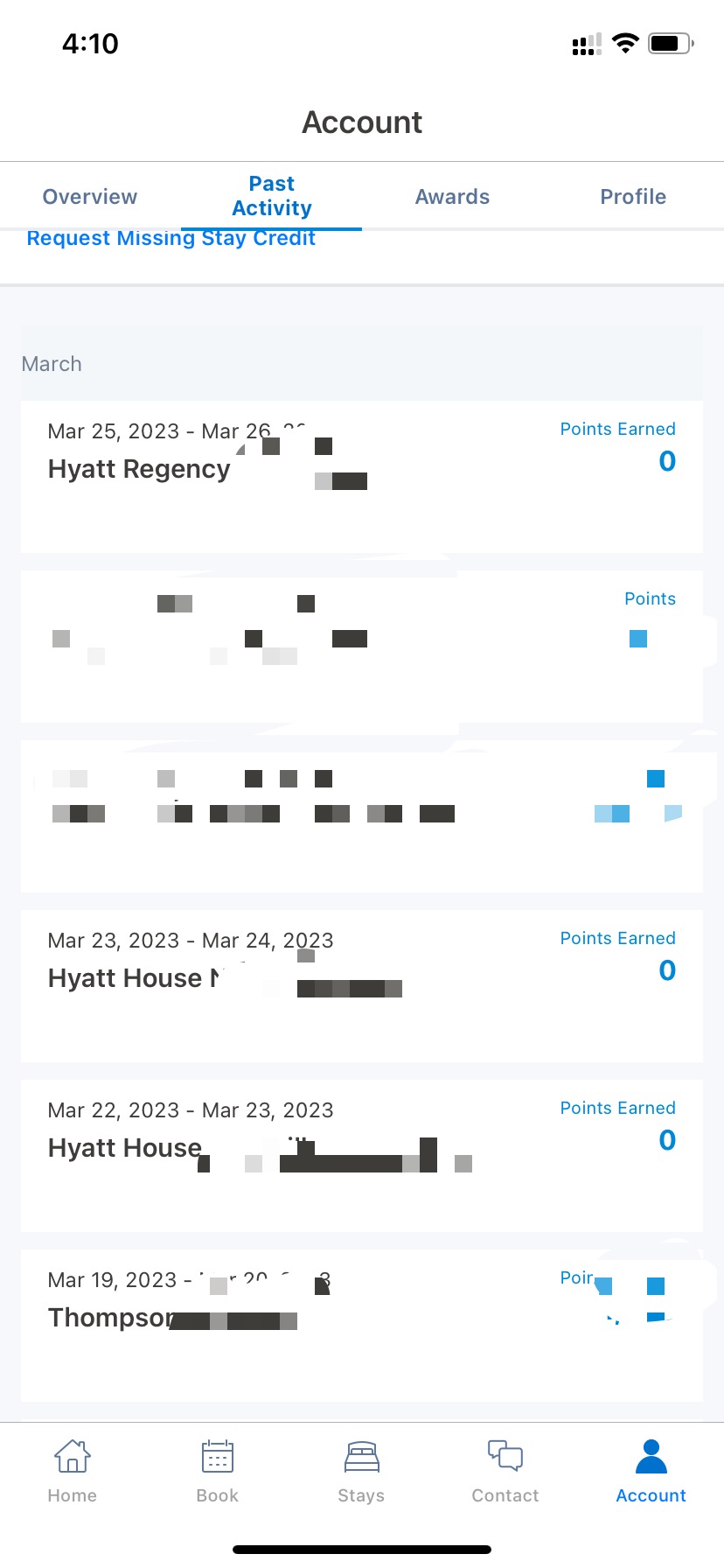Tap the Stays bed icon

361,1457
